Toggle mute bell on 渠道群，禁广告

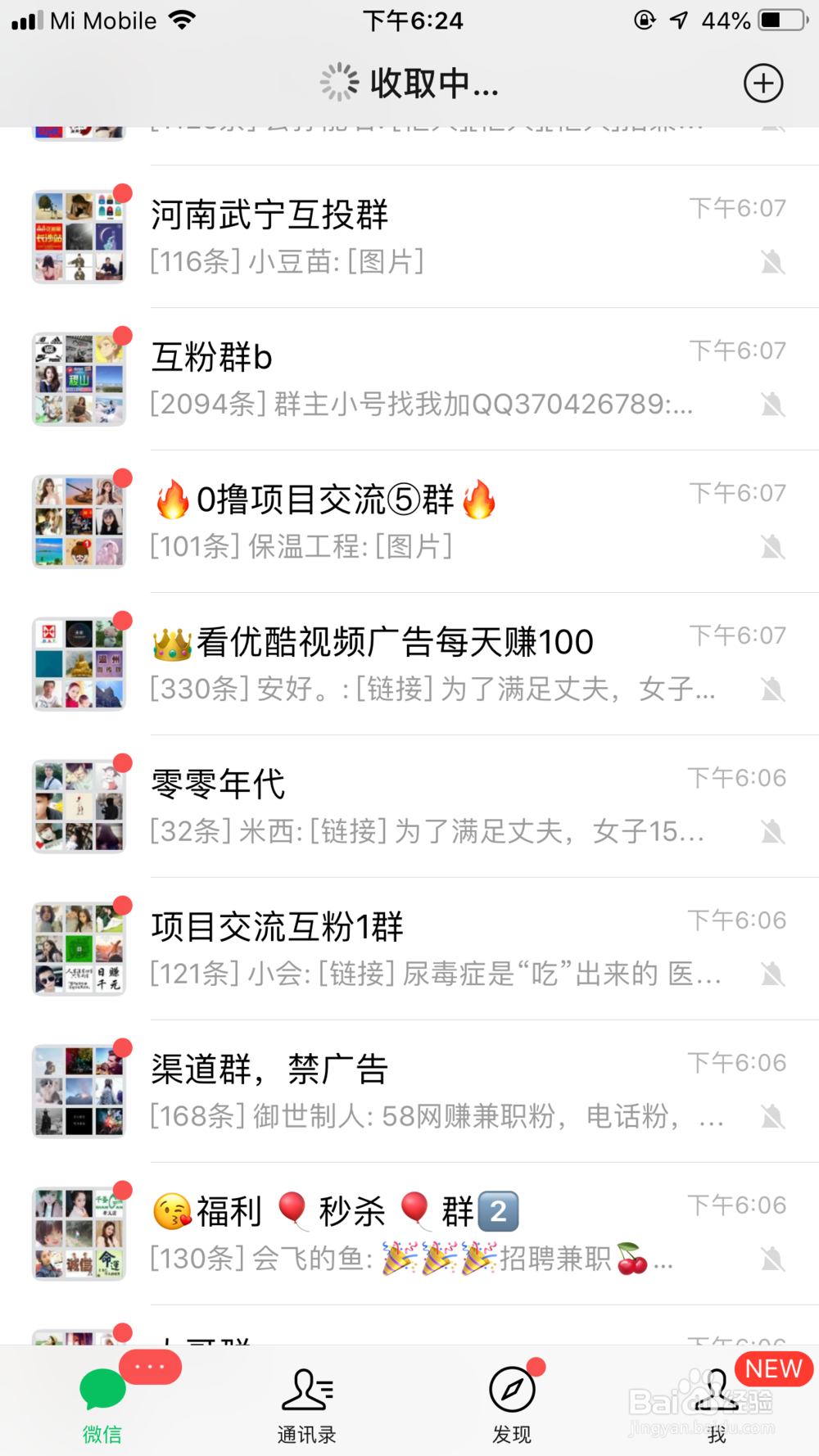point(773,1116)
